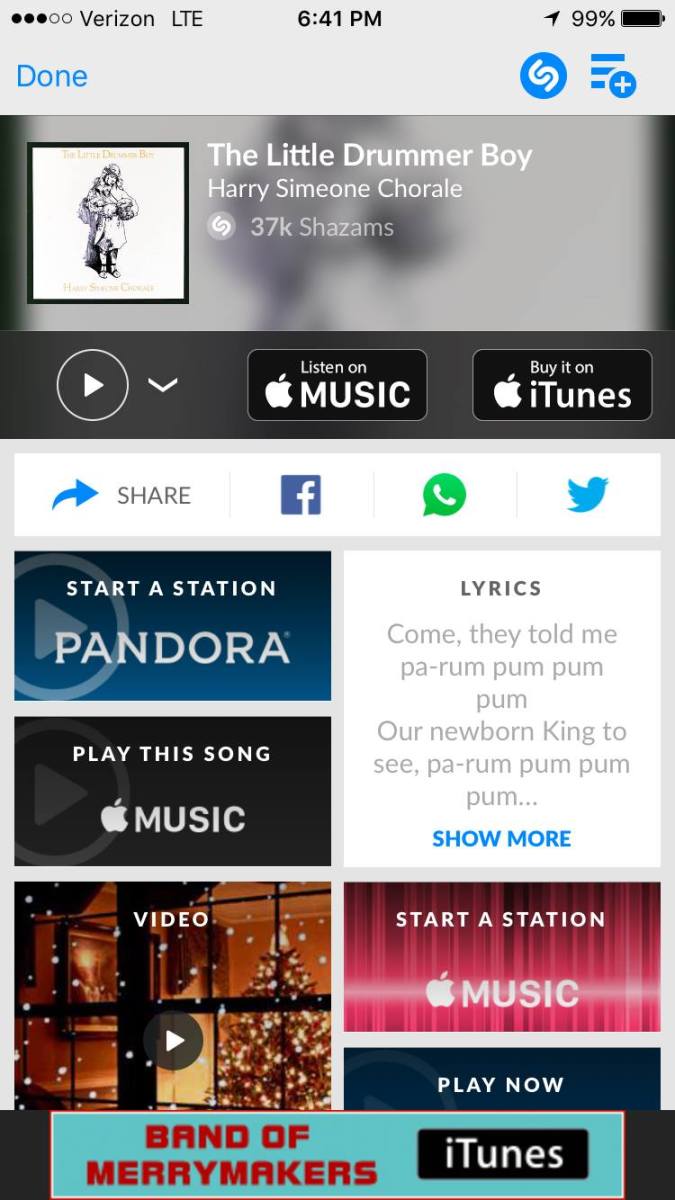The width and height of the screenshot is (675, 1200).
Task: Open Play This Song on Apple Music tile
Action: [172, 791]
